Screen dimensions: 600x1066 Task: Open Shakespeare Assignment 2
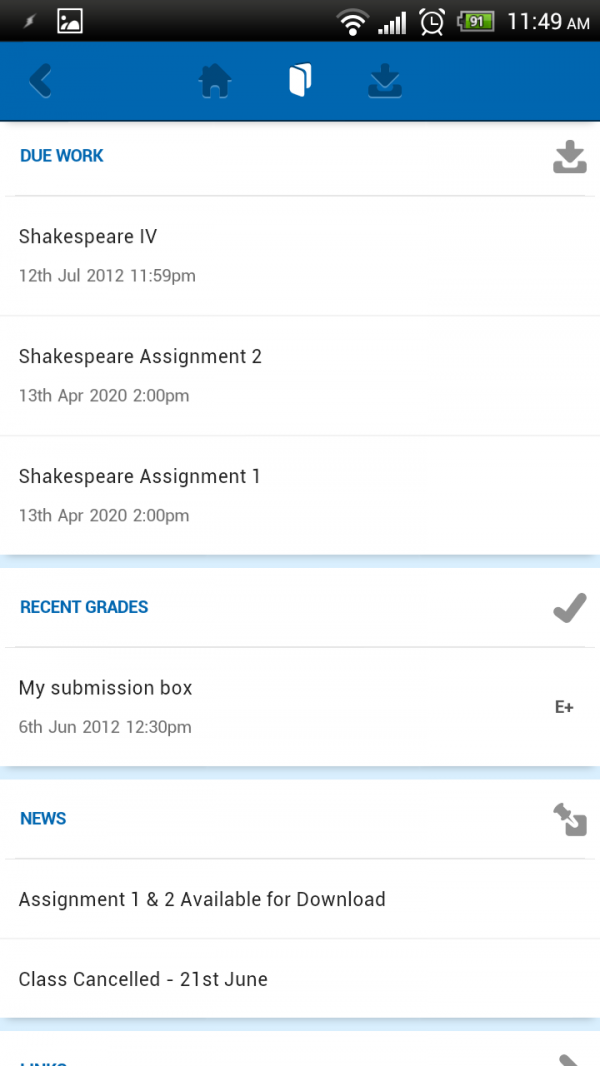tap(300, 376)
